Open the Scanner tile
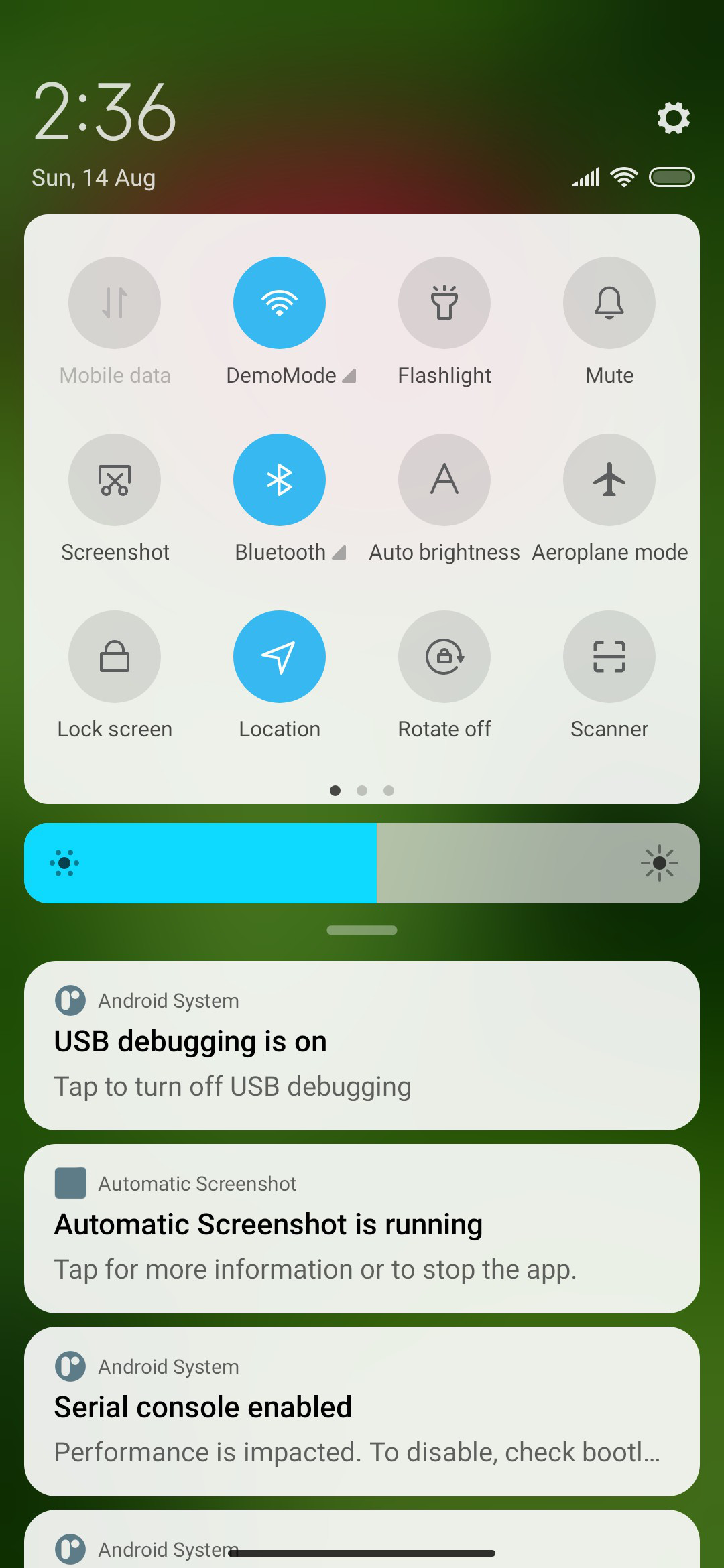Screen dimensions: 724x1568 pos(609,657)
